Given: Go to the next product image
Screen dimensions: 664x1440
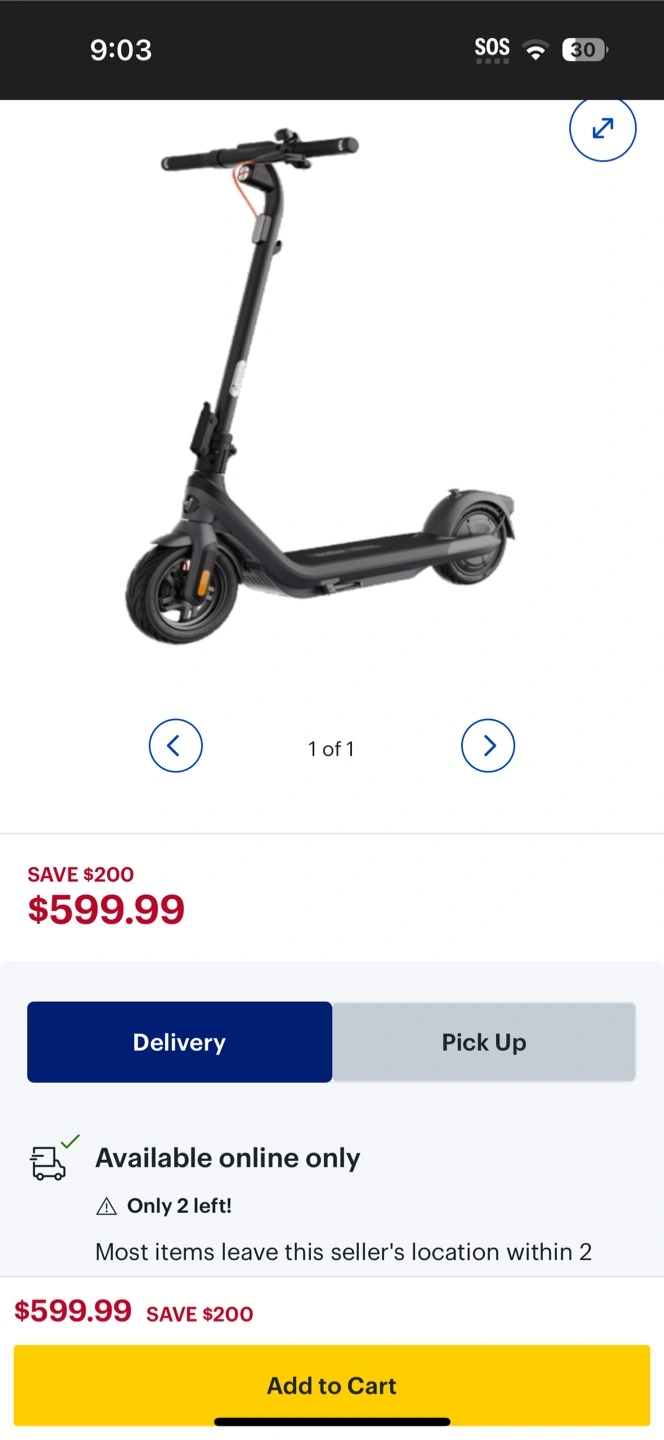Looking at the screenshot, I should point(488,746).
